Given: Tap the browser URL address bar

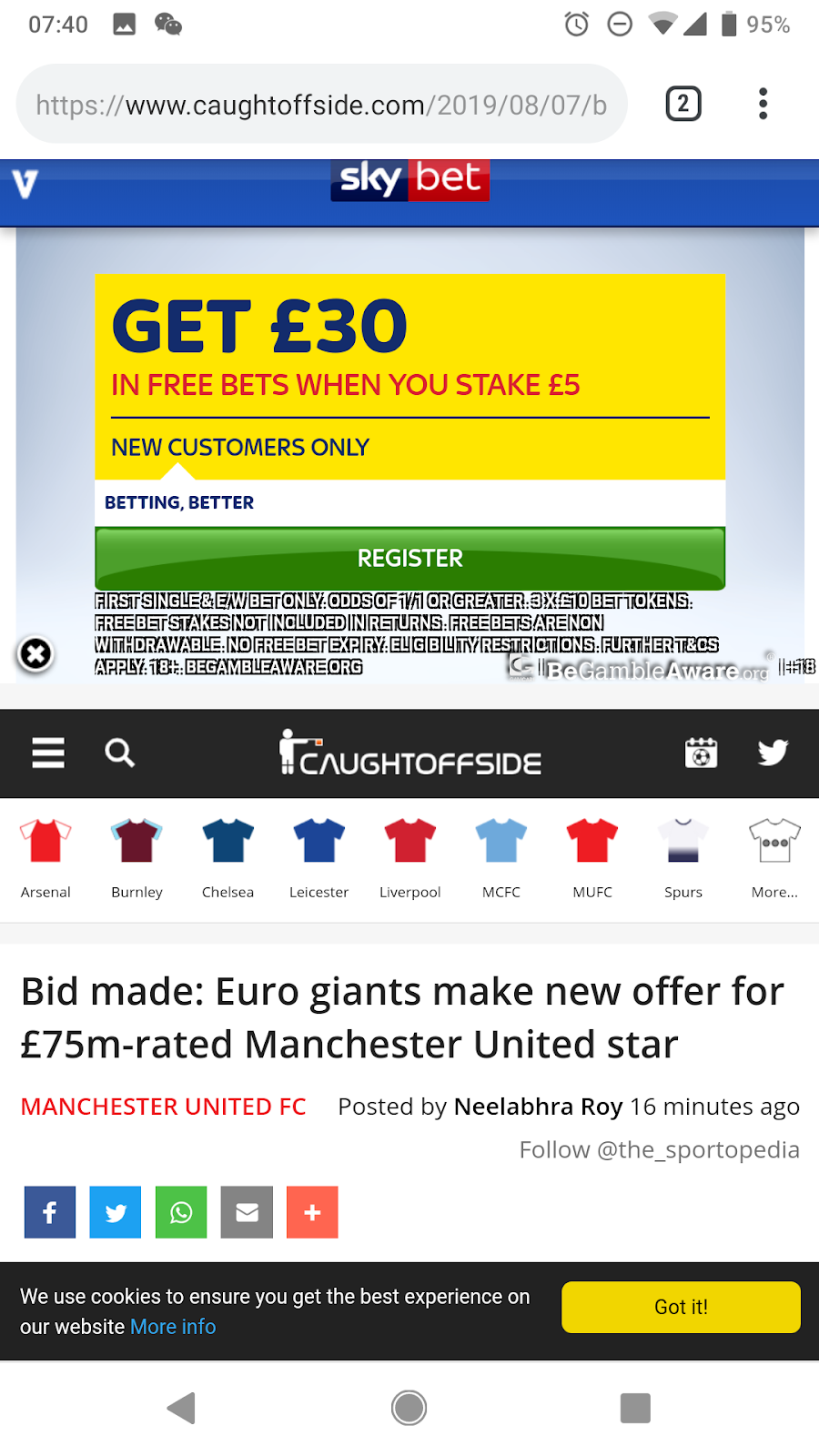Looking at the screenshot, I should [x=320, y=105].
